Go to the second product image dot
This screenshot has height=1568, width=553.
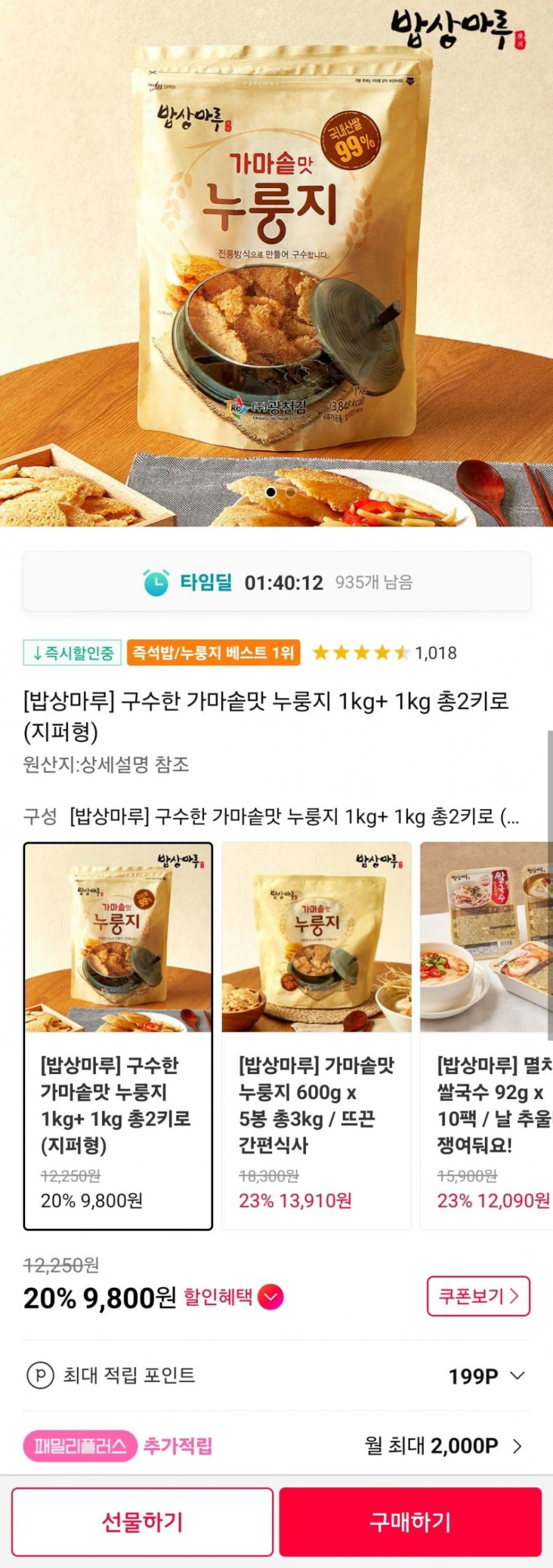[x=291, y=492]
